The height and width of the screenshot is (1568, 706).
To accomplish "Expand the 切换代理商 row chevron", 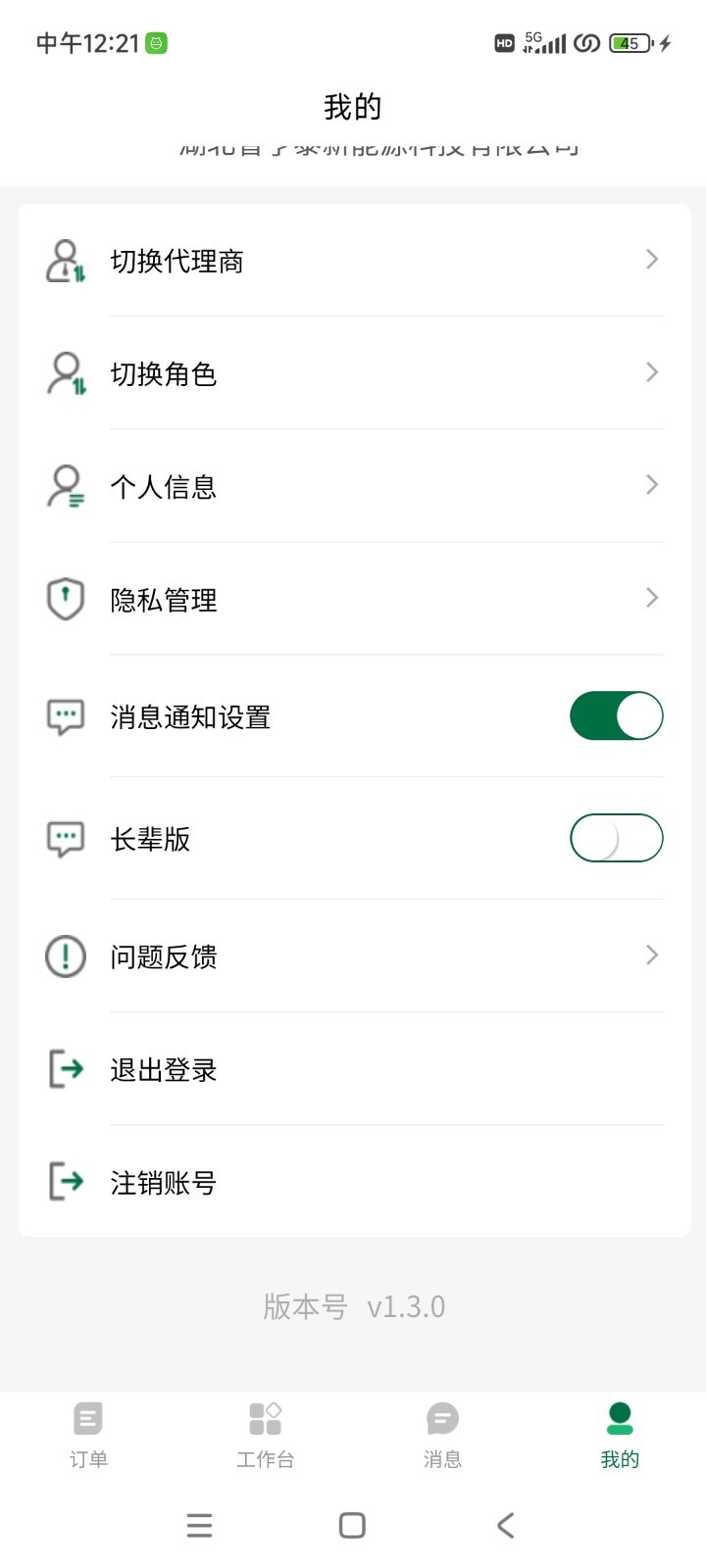I will point(650,259).
